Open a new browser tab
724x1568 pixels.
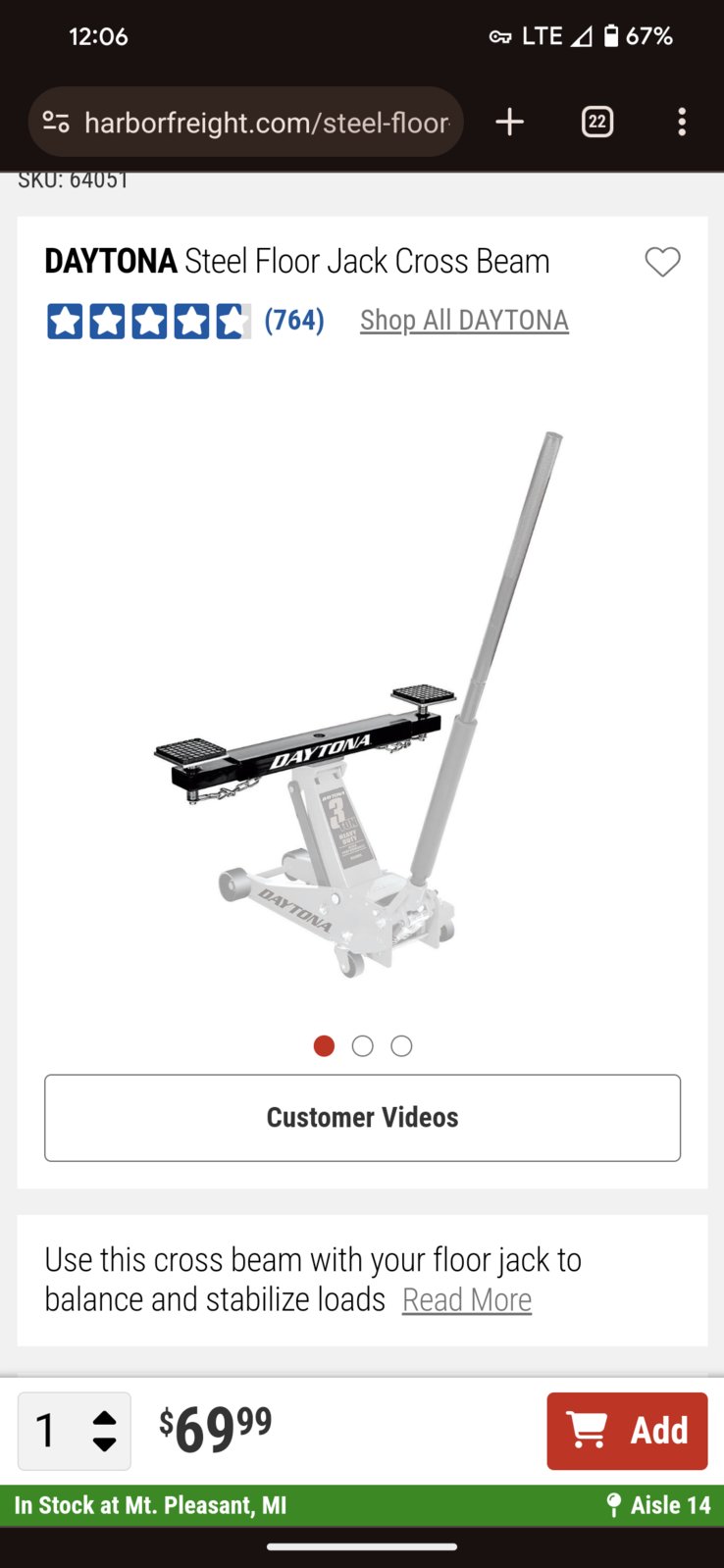coord(509,122)
